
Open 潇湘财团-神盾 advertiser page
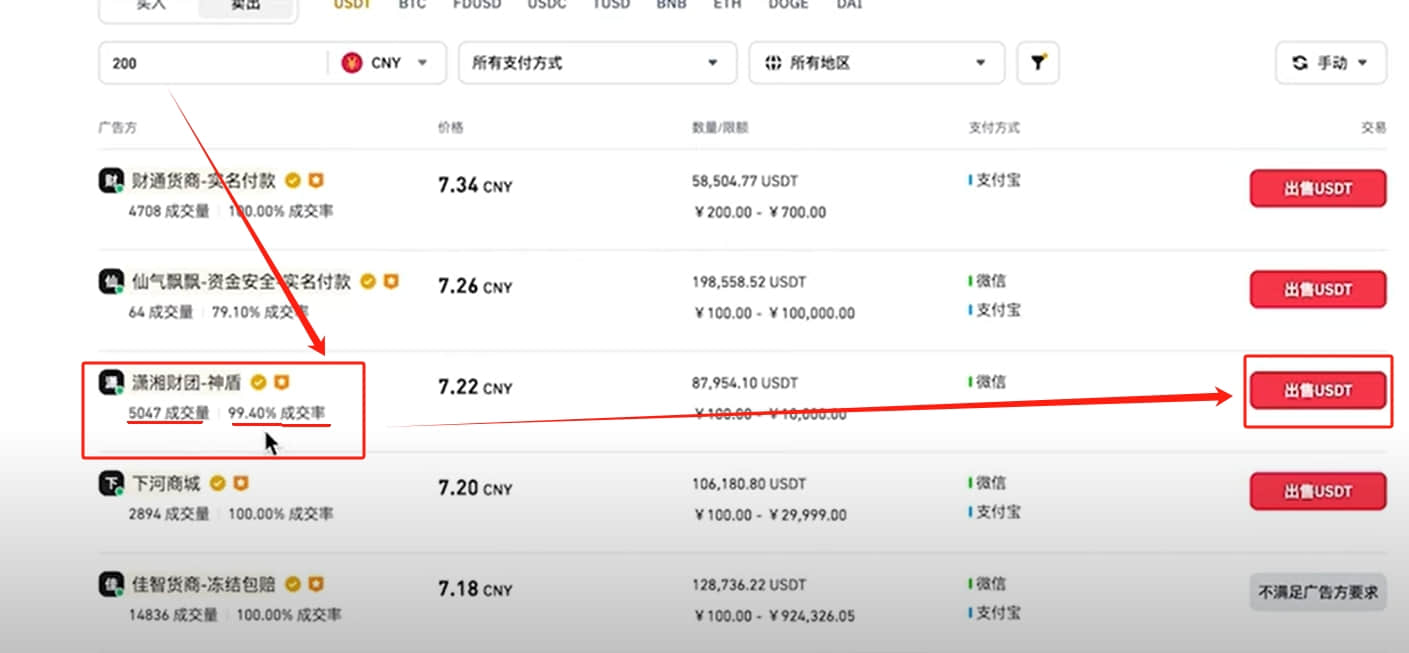186,382
